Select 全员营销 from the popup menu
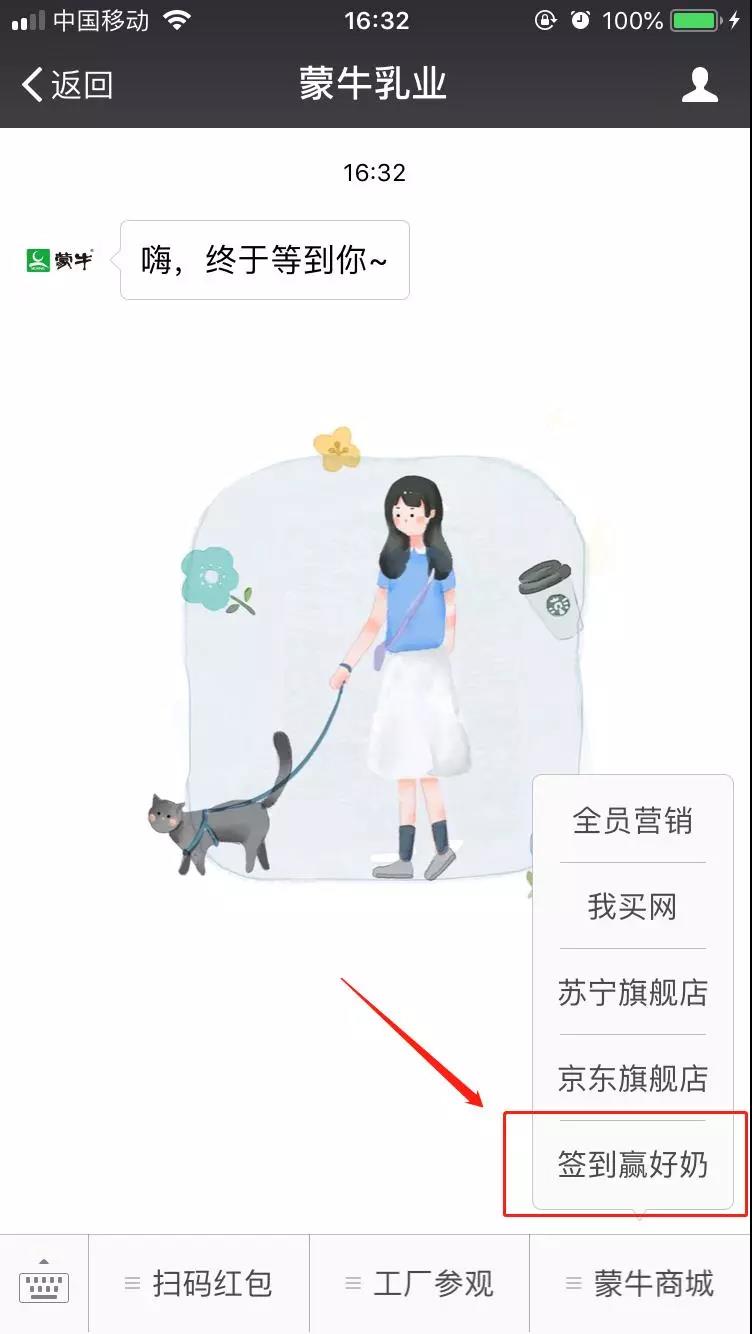Image resolution: width=752 pixels, height=1334 pixels. click(x=632, y=821)
